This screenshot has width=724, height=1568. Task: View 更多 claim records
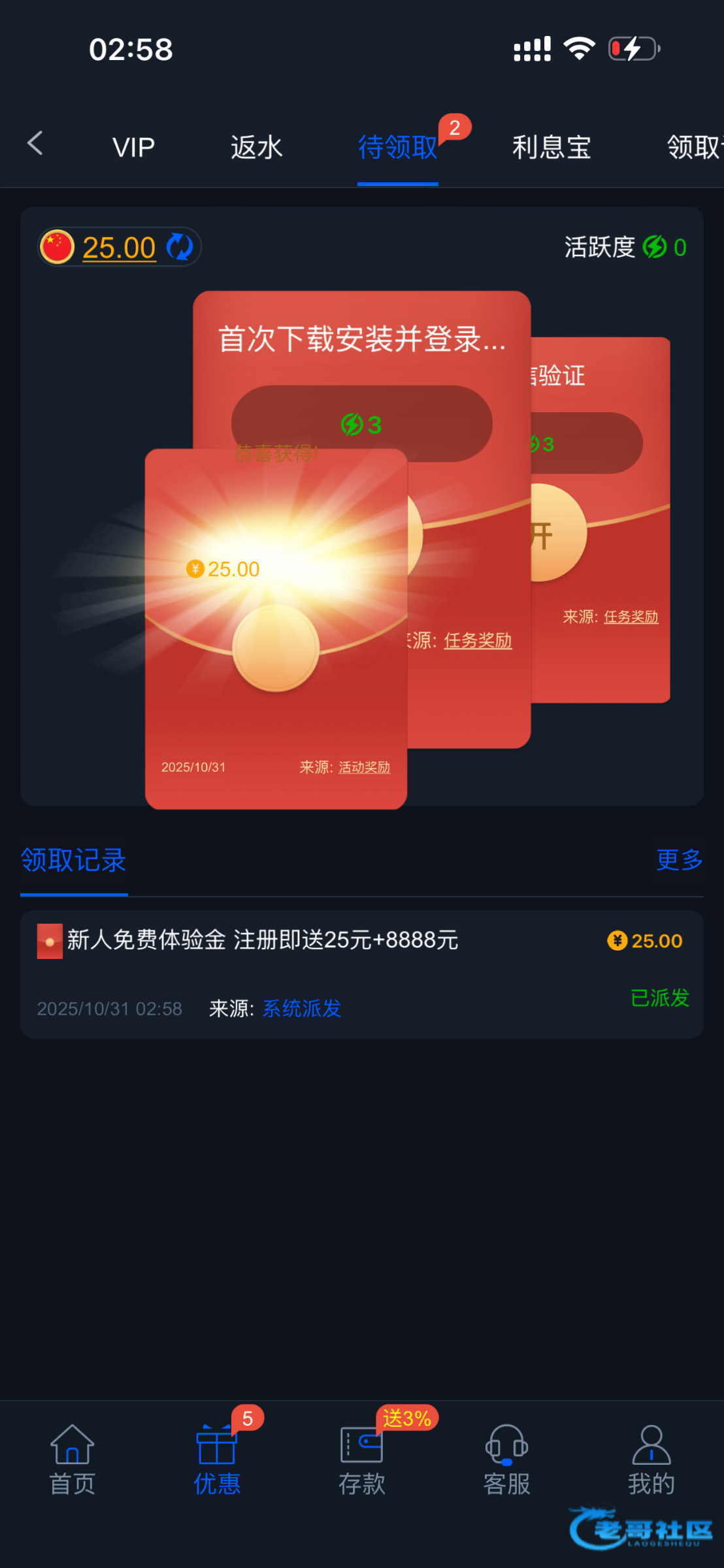[679, 859]
